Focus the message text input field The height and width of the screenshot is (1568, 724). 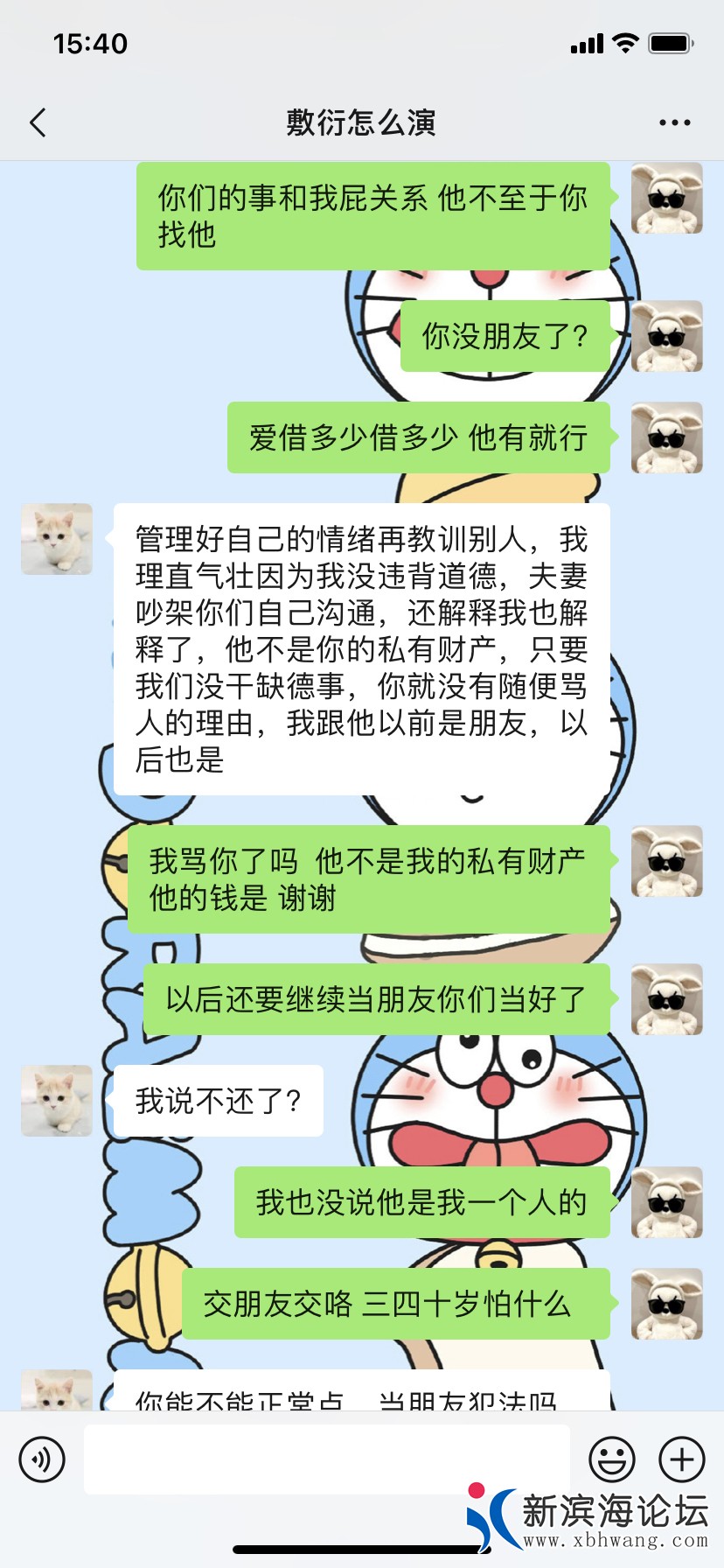pyautogui.click(x=326, y=1459)
